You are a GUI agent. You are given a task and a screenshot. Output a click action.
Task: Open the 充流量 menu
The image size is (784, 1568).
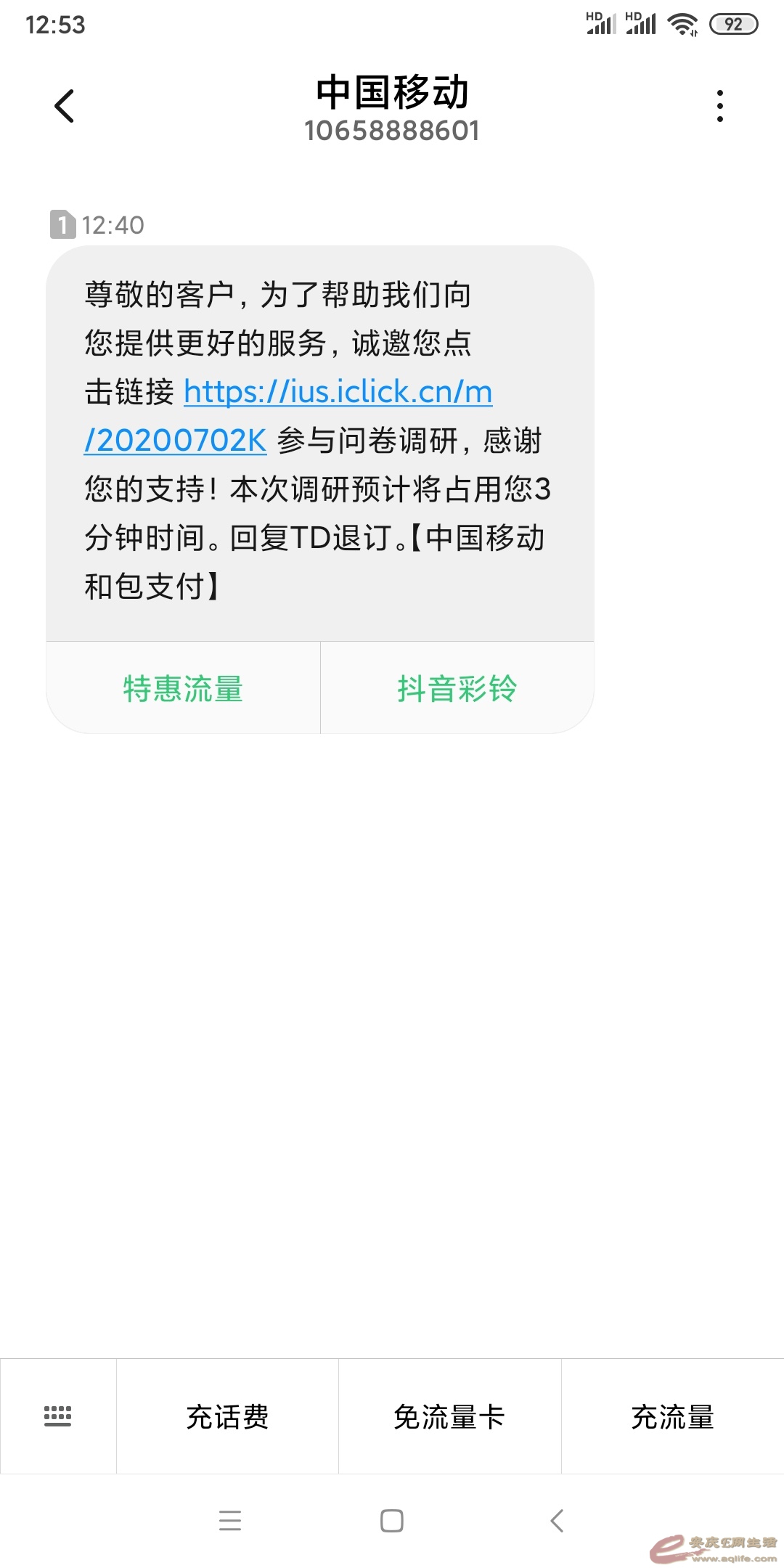point(672,1416)
